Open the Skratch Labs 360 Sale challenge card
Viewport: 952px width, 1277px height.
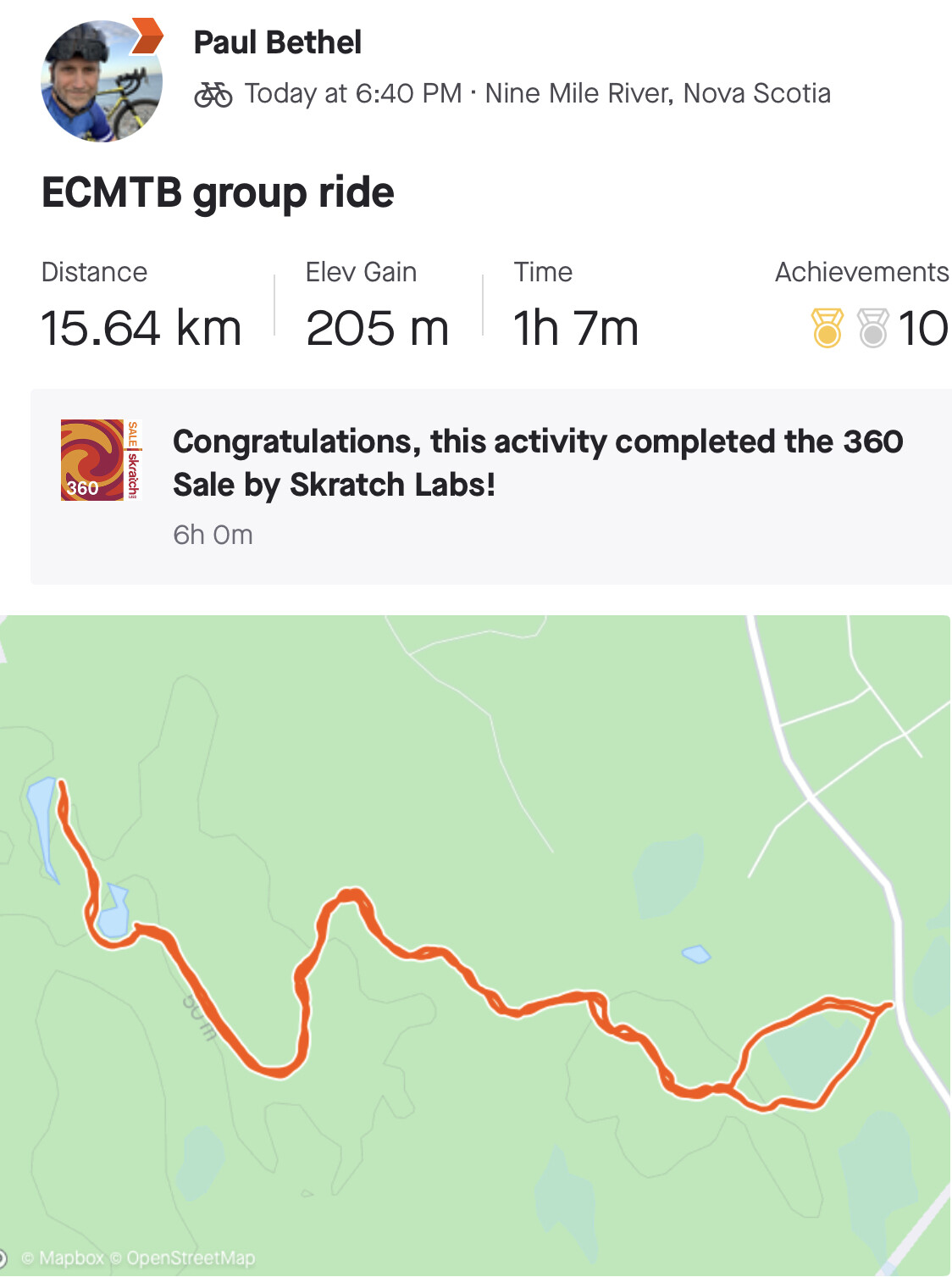click(x=491, y=486)
